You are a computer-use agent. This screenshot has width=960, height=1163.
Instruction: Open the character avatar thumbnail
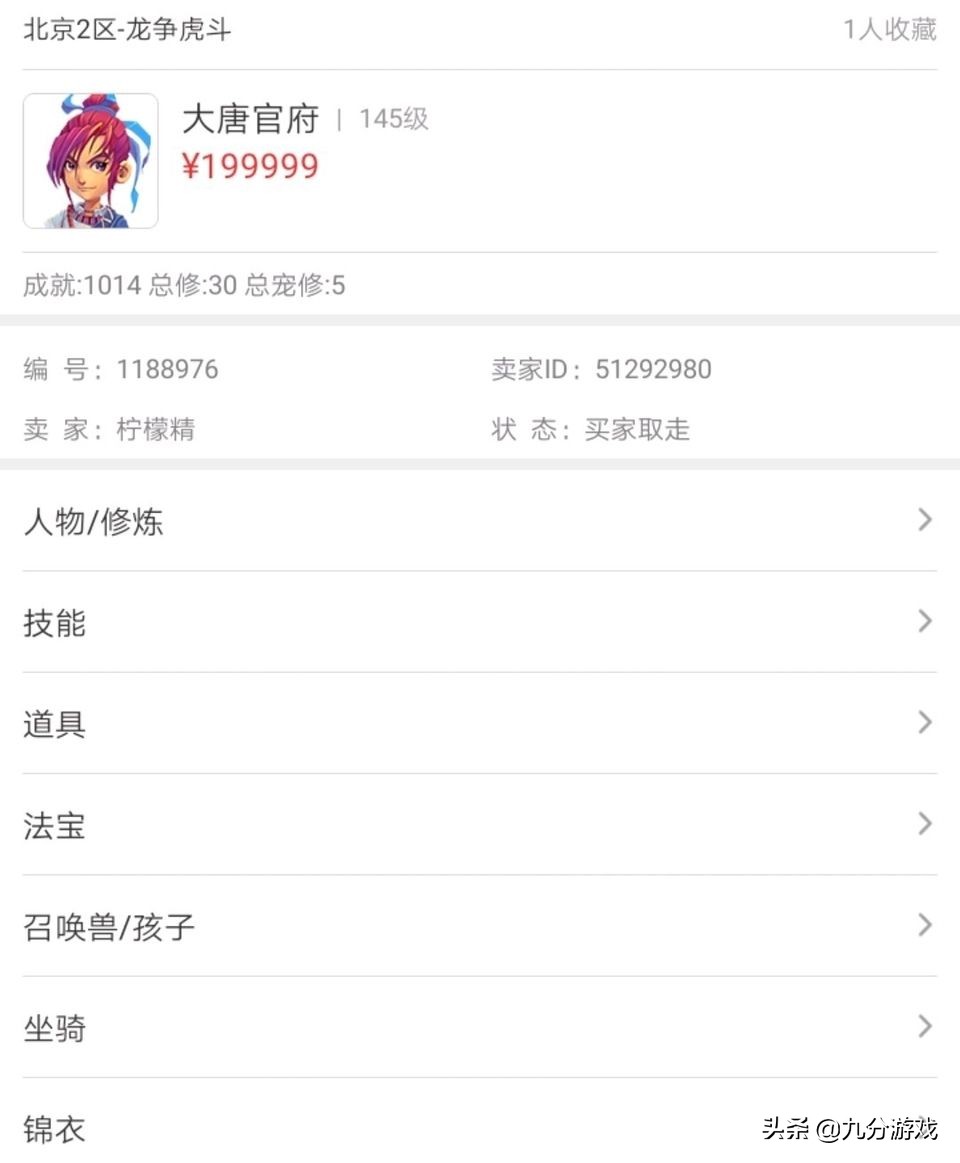(89, 159)
